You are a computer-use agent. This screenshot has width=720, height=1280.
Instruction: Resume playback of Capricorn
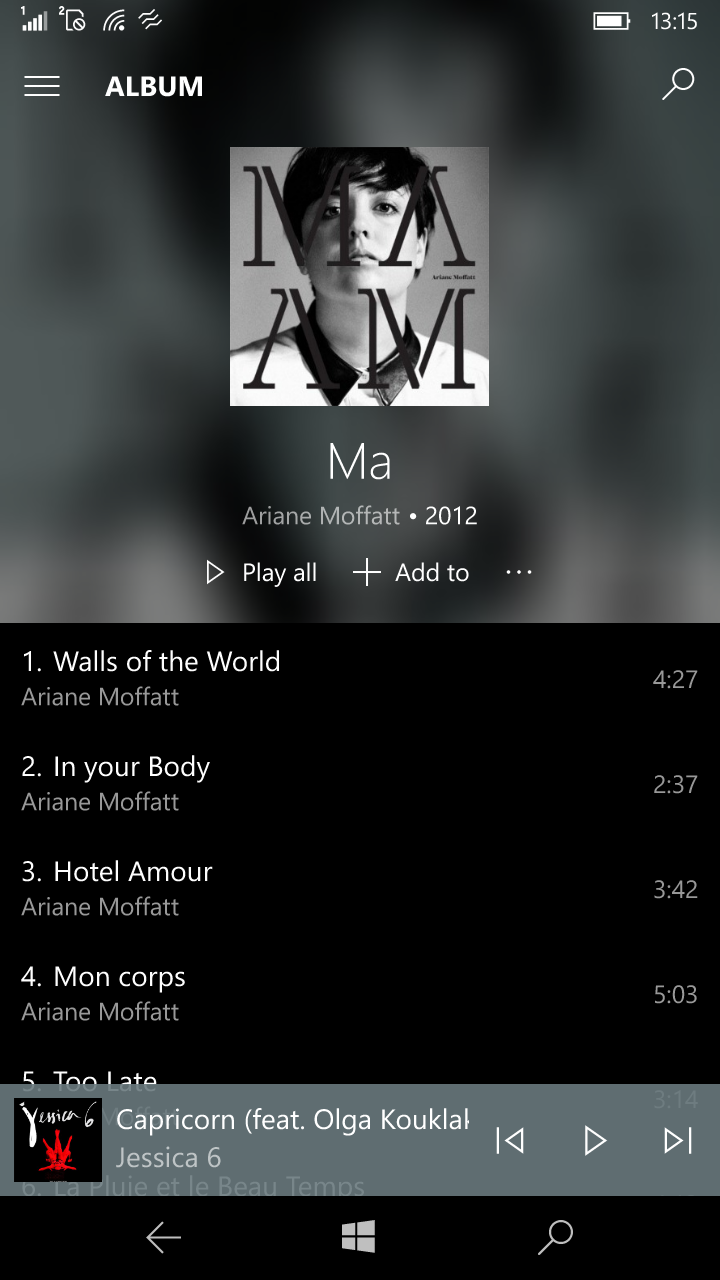(595, 1140)
